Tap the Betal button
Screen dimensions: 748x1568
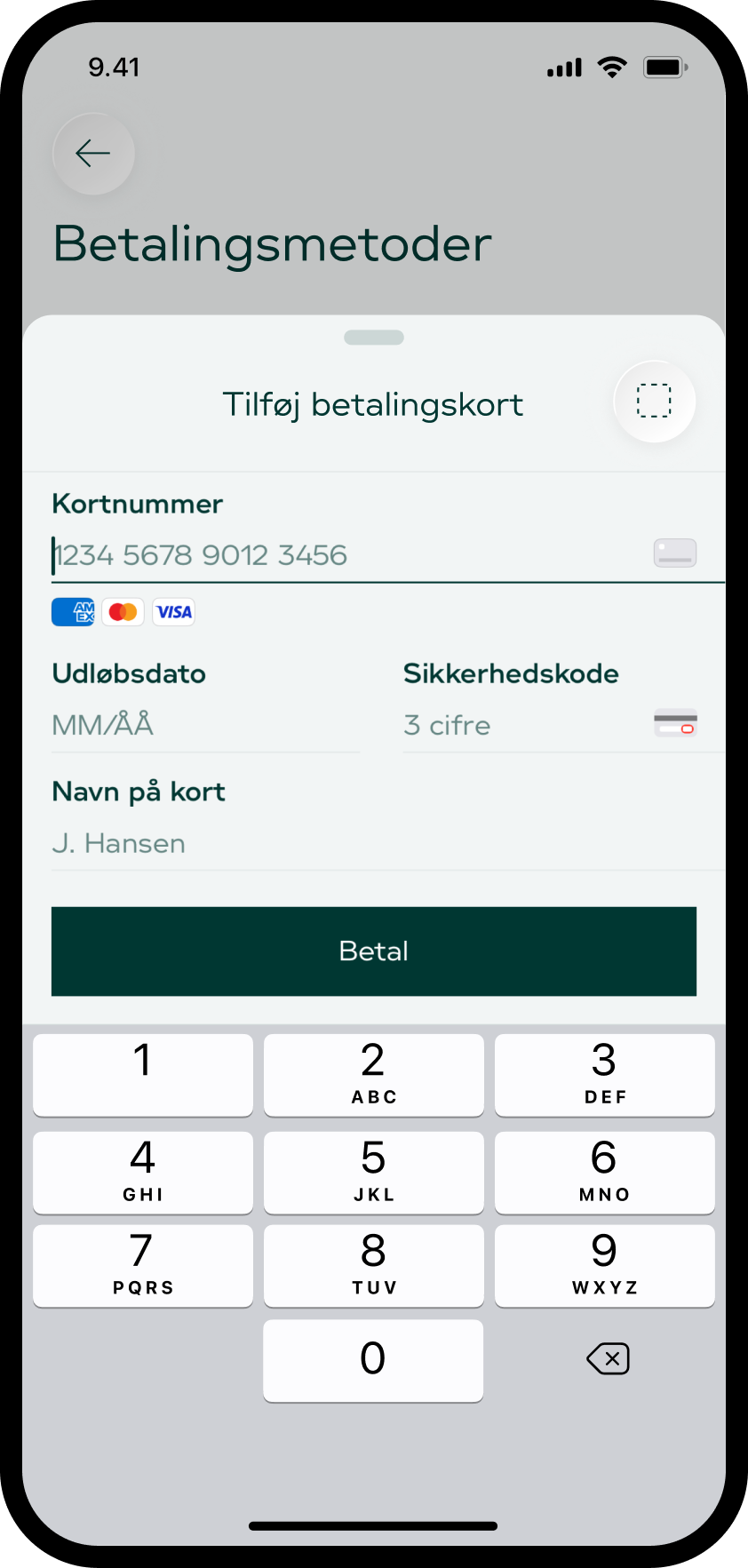click(x=373, y=951)
